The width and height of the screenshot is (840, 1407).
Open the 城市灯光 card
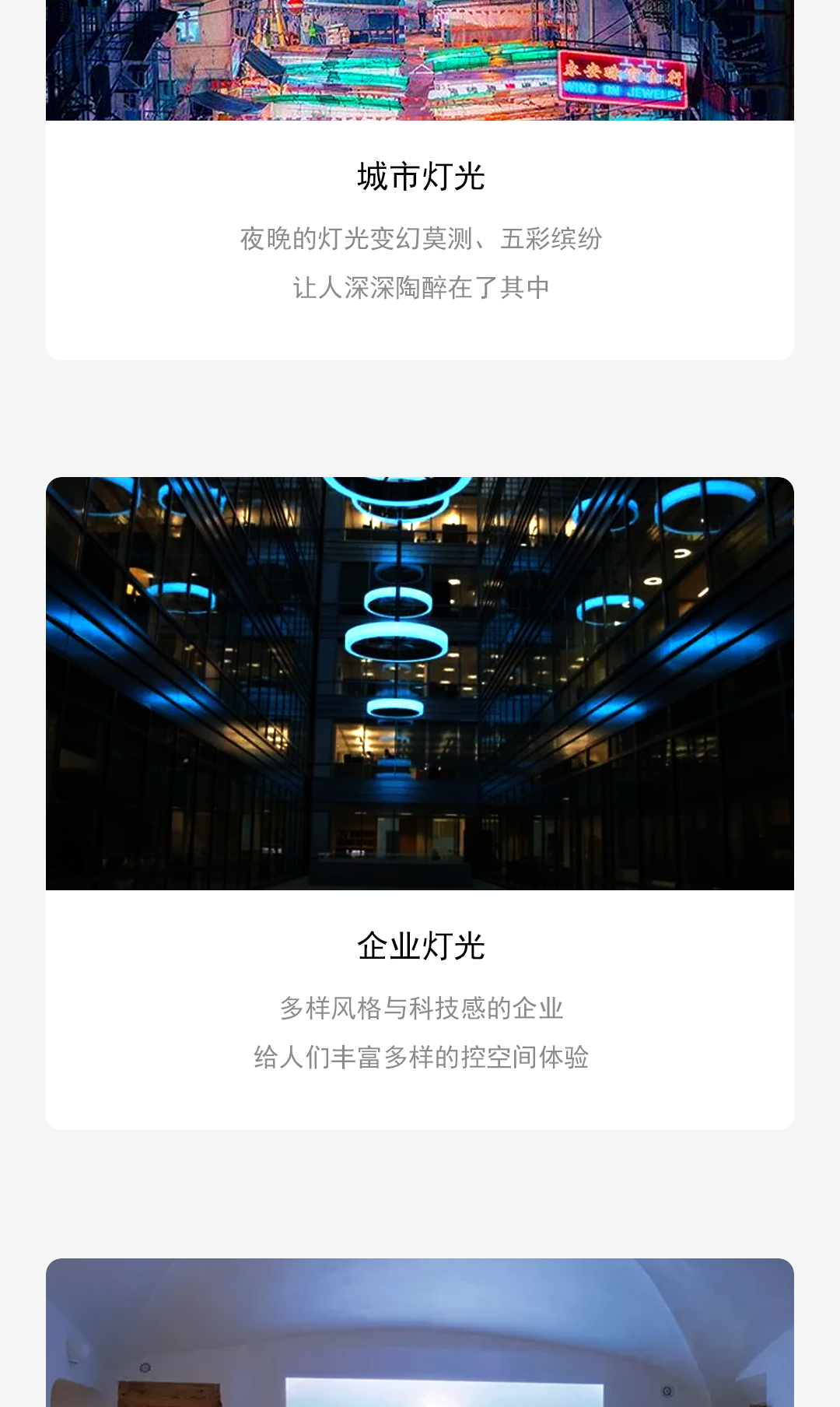(x=420, y=177)
